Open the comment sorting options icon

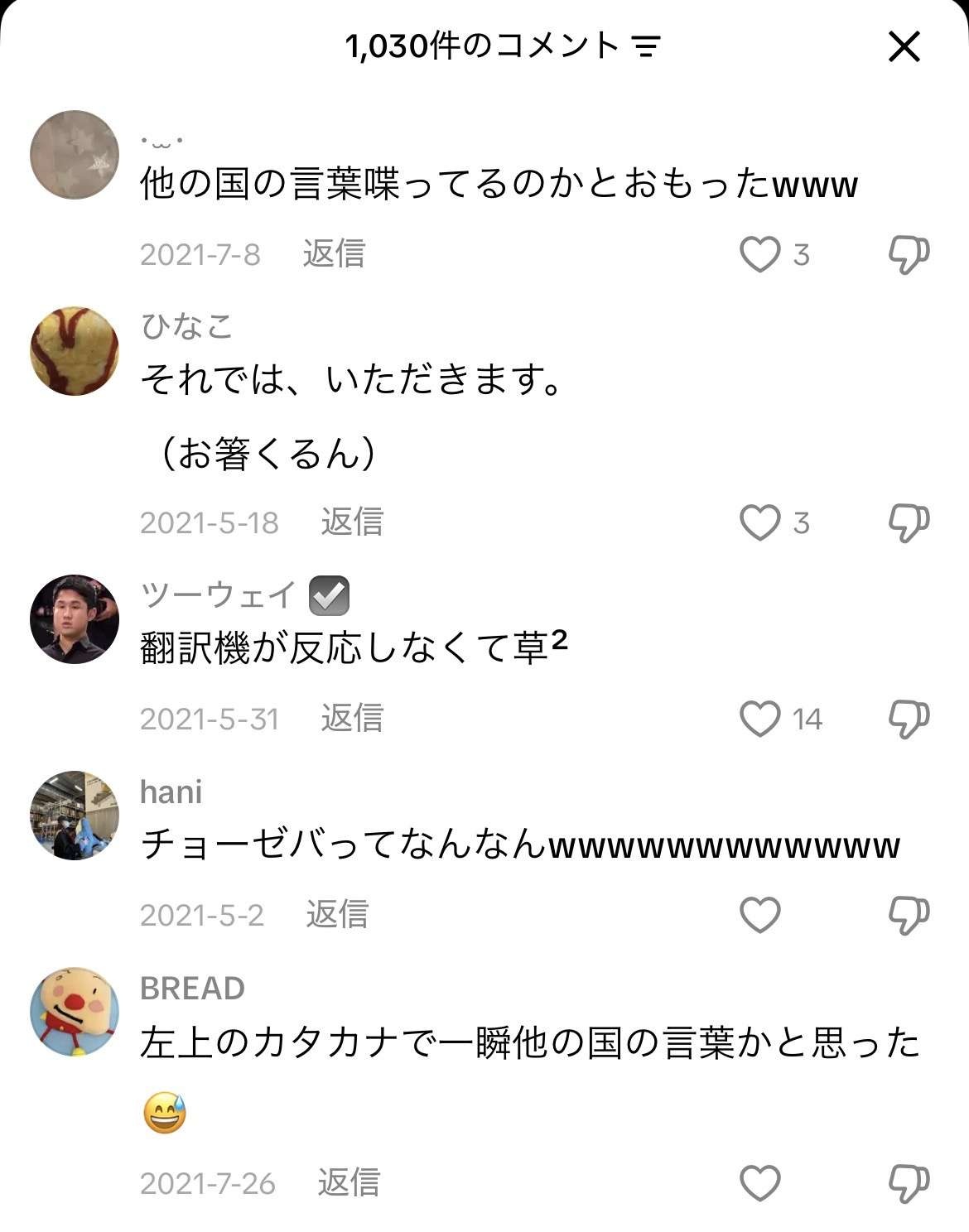tap(645, 48)
